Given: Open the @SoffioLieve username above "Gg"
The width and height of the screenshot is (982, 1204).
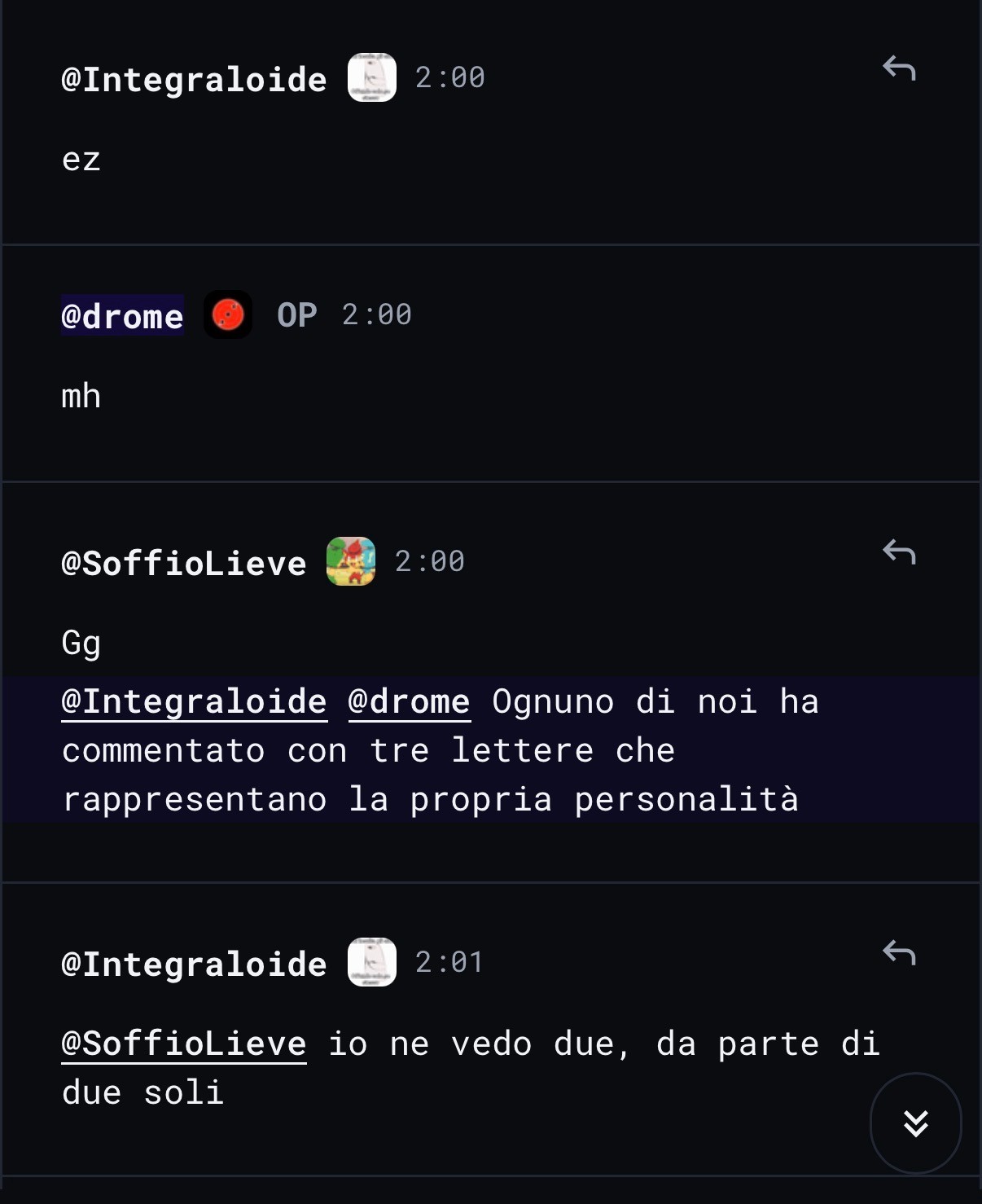Looking at the screenshot, I should pyautogui.click(x=184, y=563).
